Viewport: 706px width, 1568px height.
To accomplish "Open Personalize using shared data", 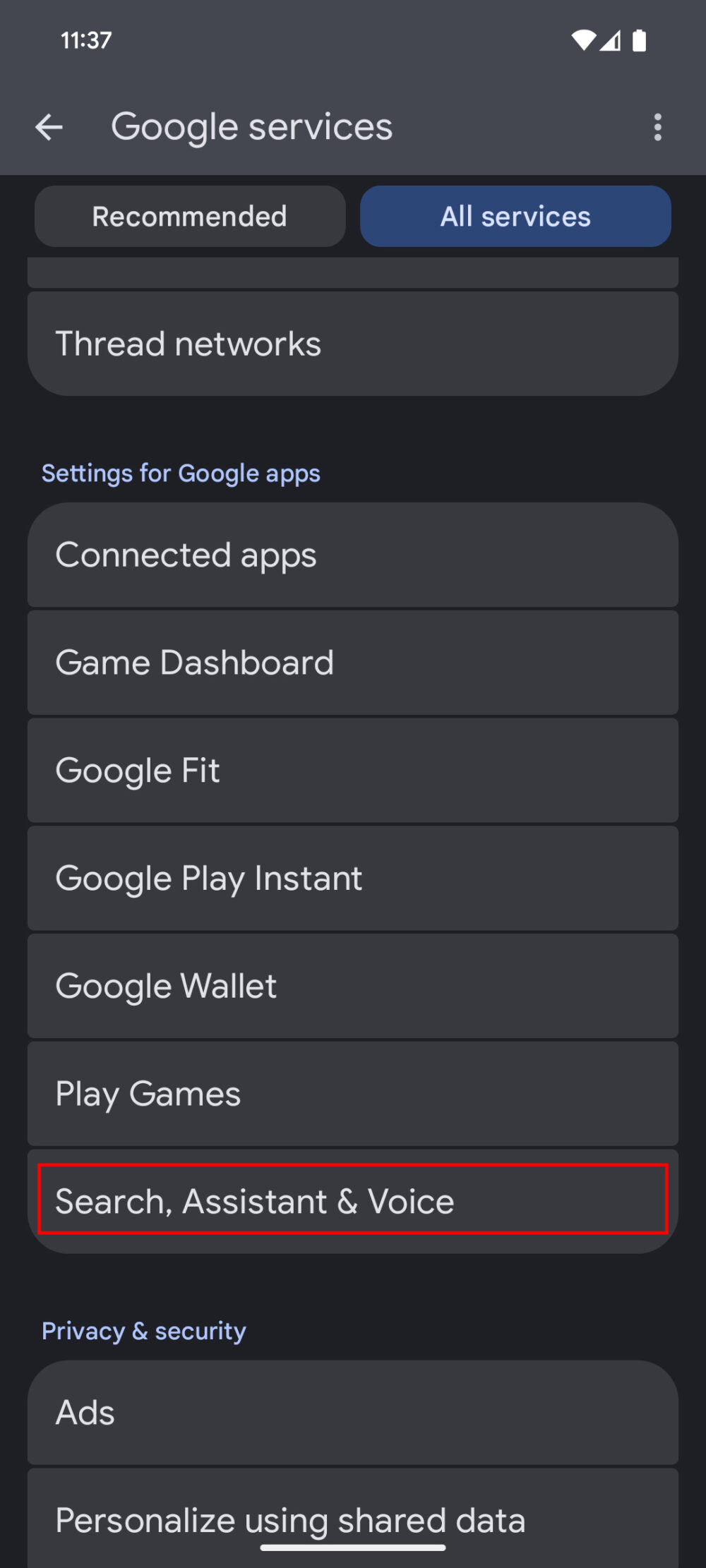I will point(353,1519).
